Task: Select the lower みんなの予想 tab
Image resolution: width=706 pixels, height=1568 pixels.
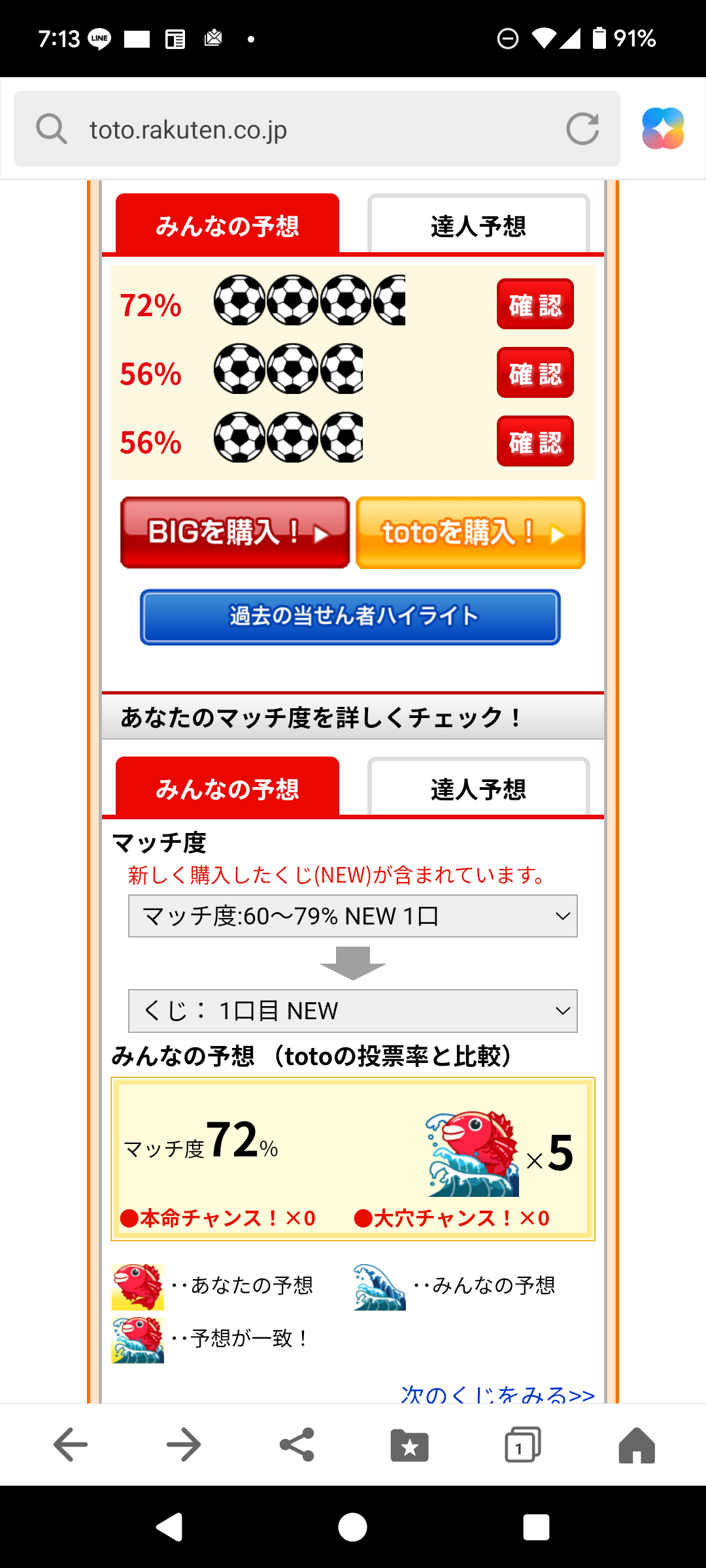Action: [x=227, y=789]
